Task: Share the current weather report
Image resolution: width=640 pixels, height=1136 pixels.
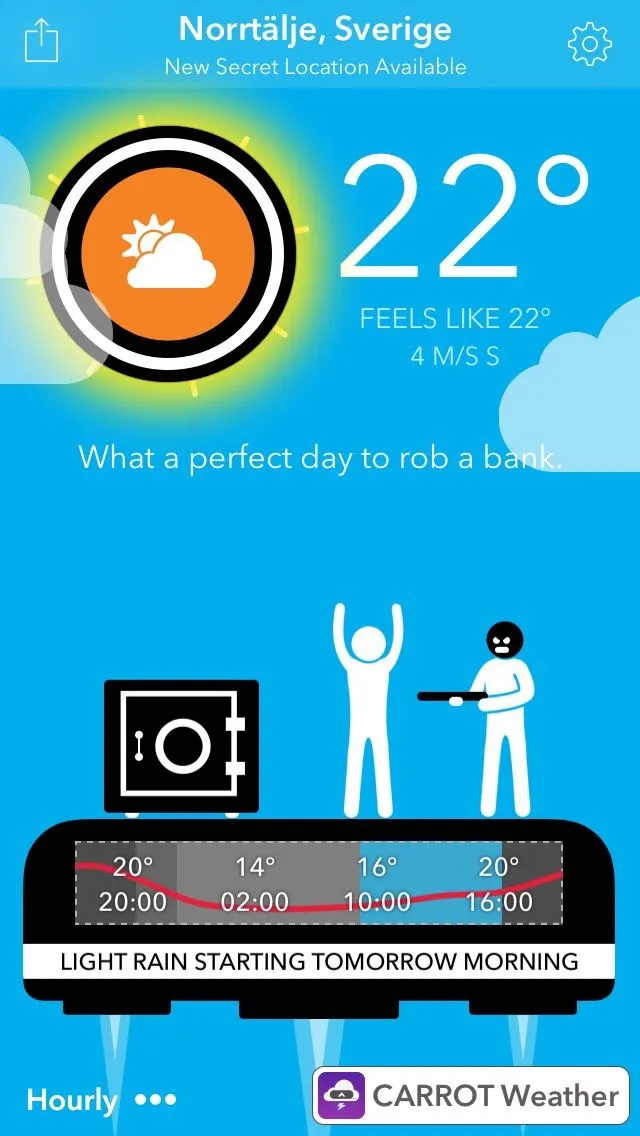Action: [x=41, y=42]
